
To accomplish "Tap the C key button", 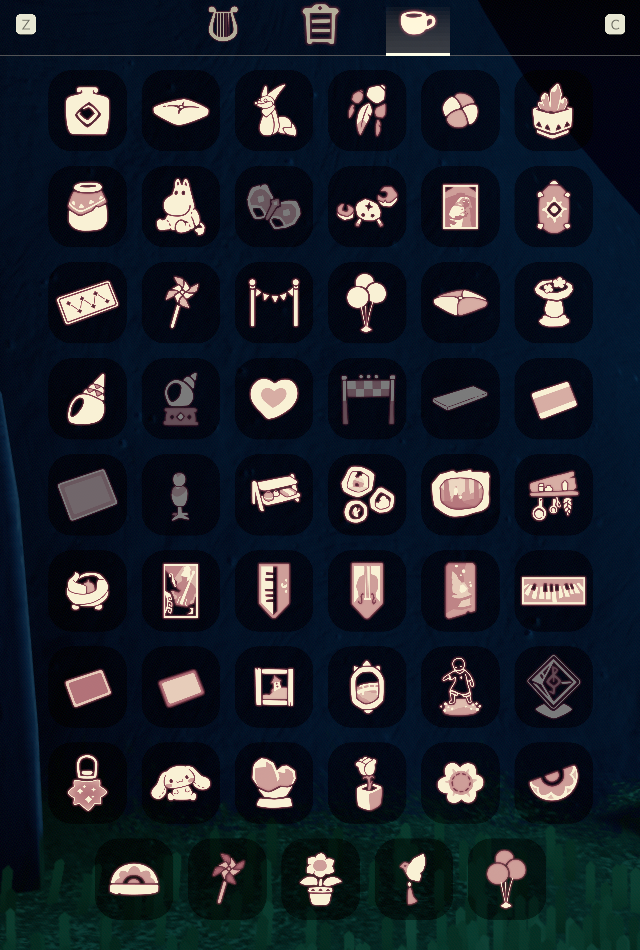I will pos(615,24).
